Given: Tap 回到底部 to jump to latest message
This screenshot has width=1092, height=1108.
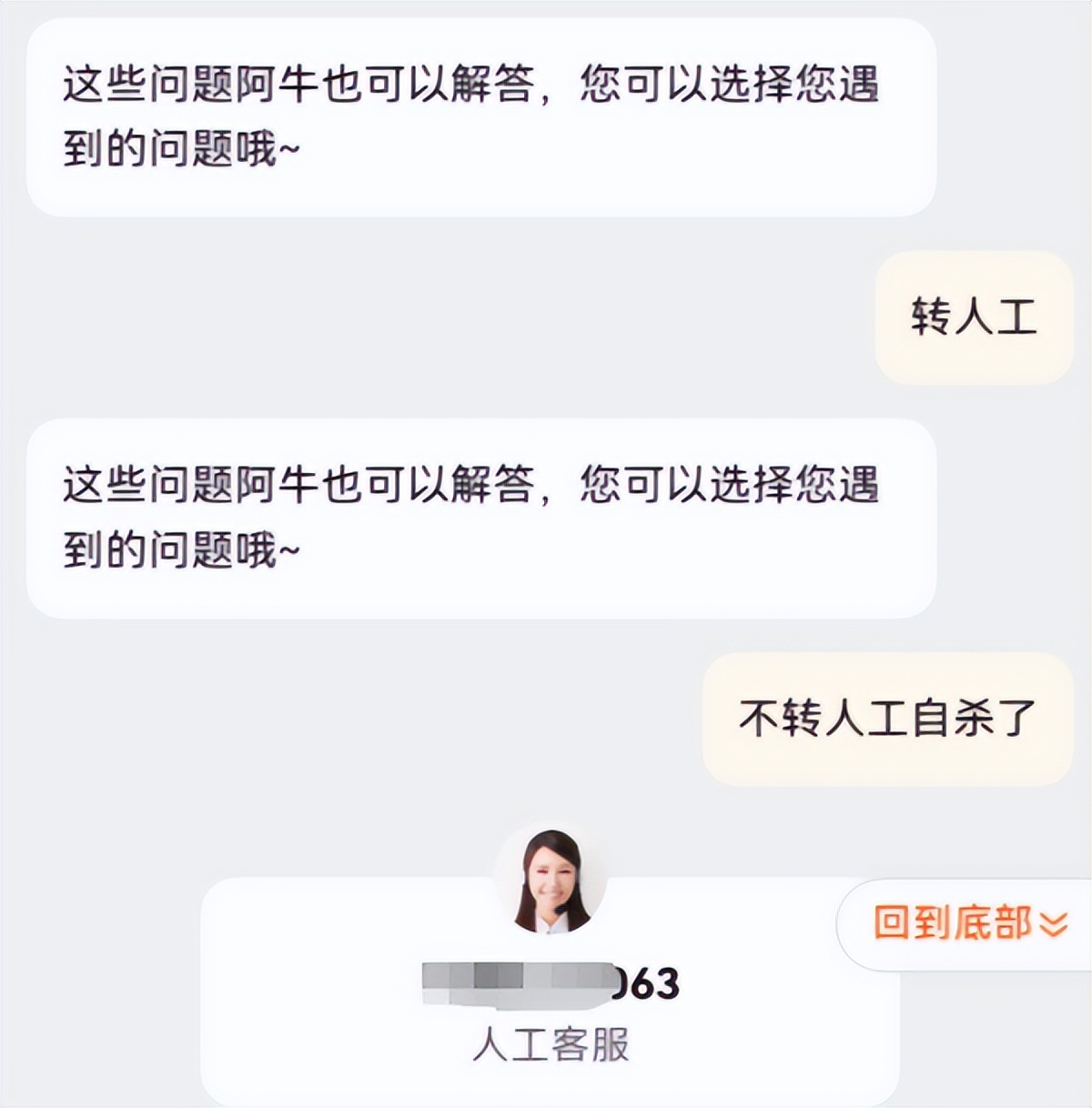Looking at the screenshot, I should (968, 923).
